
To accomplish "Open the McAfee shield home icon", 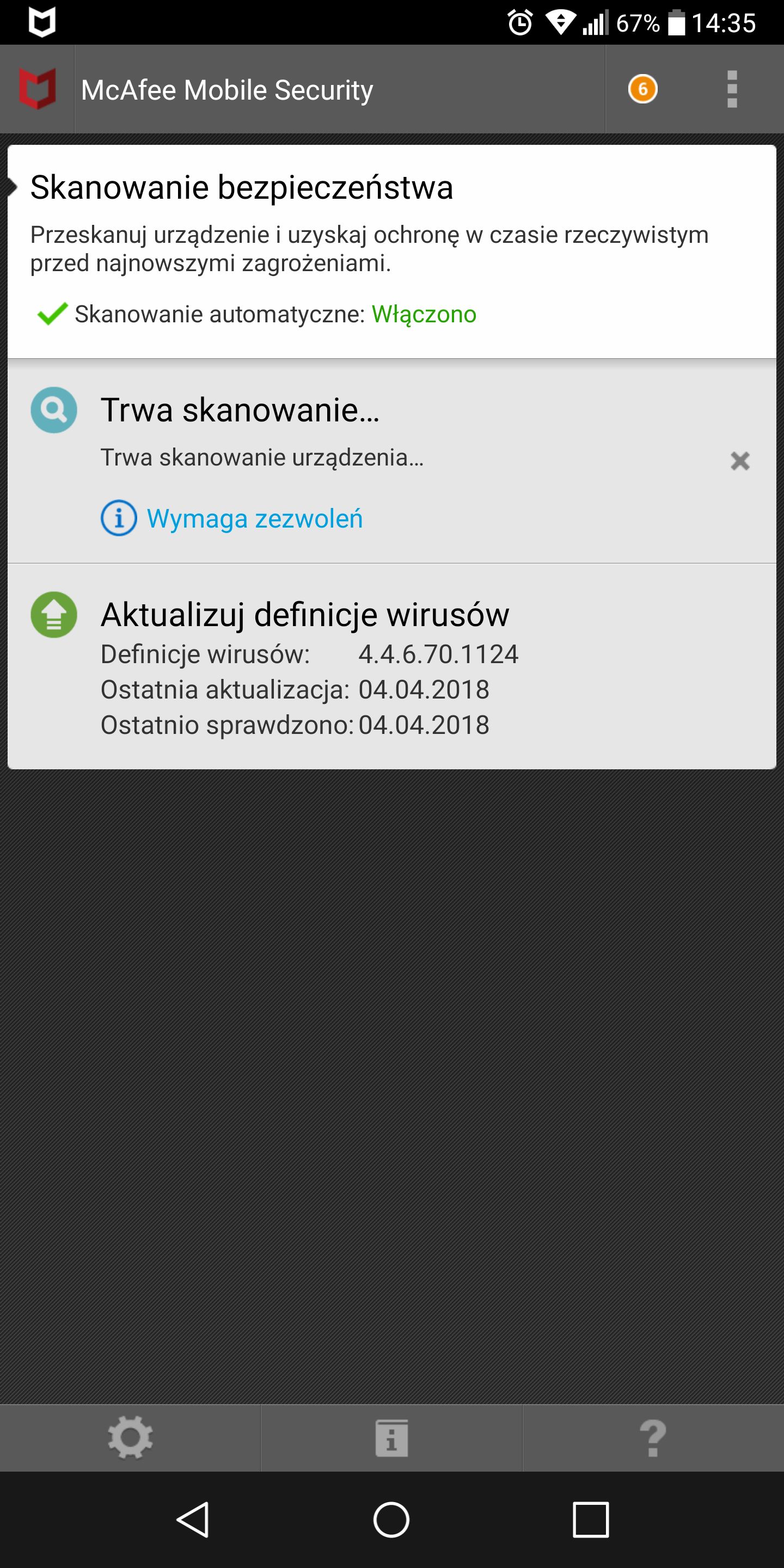I will pos(37,89).
